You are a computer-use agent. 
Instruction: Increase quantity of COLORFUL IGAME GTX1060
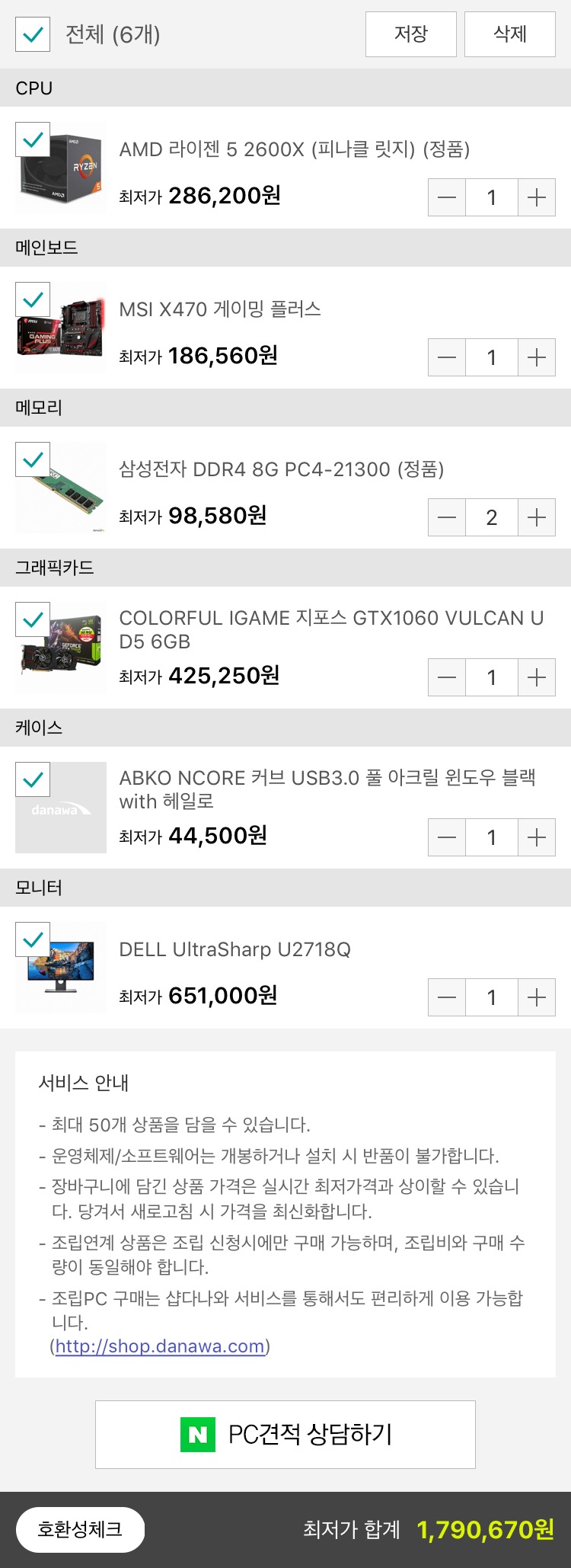coord(537,677)
